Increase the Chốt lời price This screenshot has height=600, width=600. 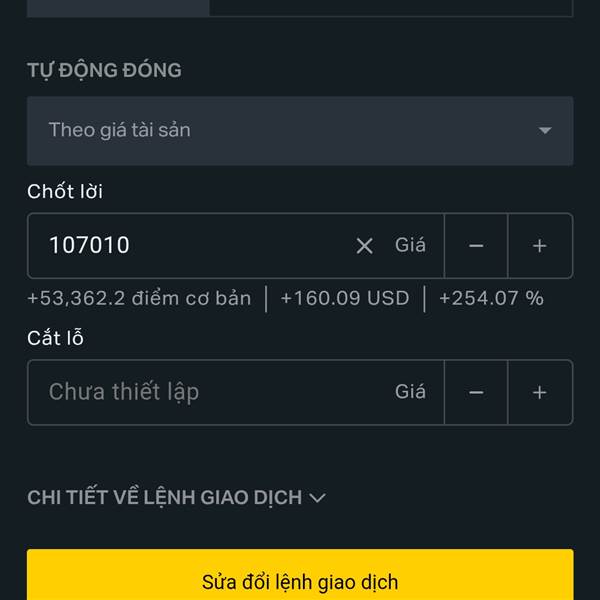pos(540,246)
